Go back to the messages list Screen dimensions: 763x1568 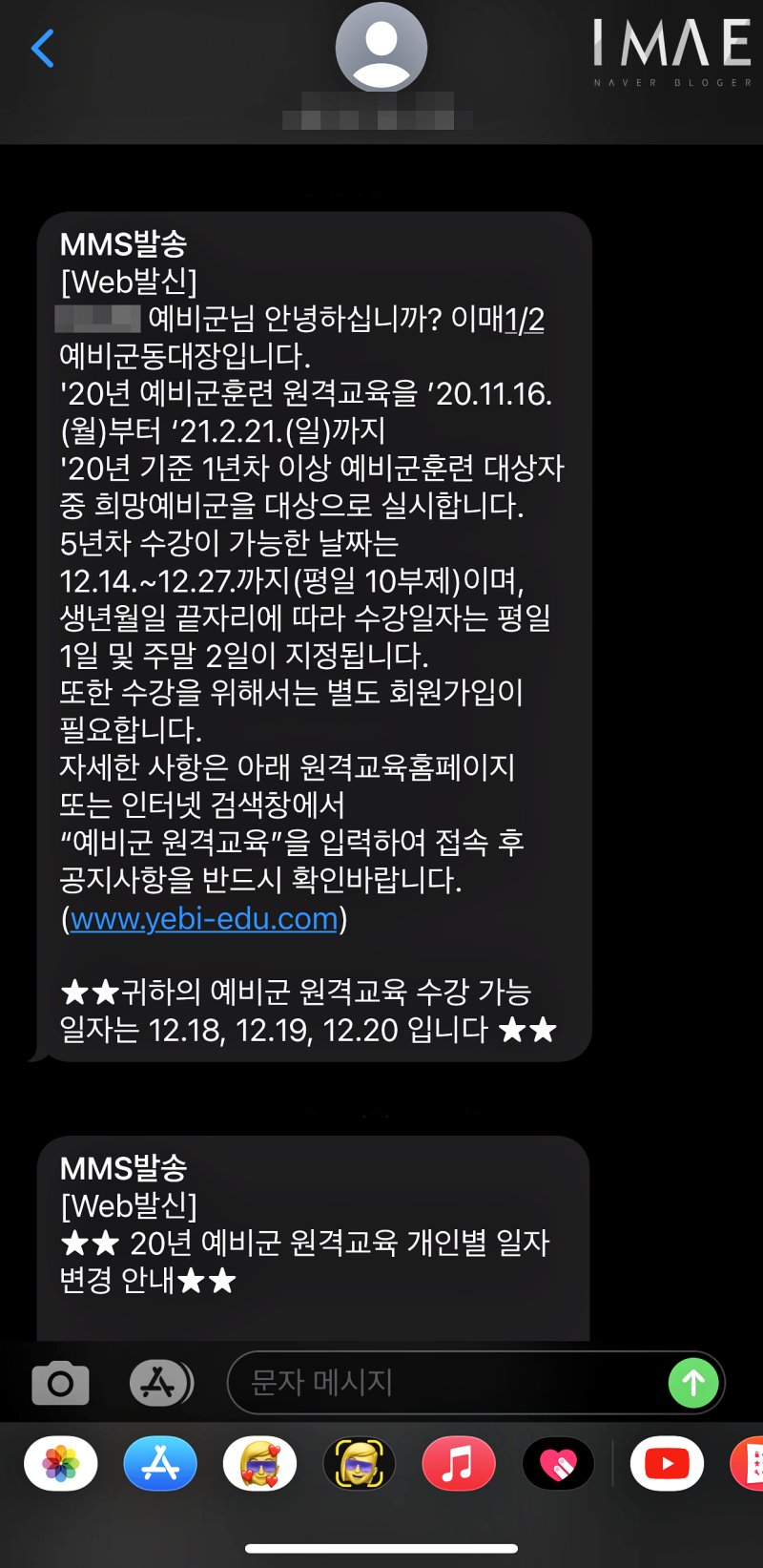[x=43, y=48]
